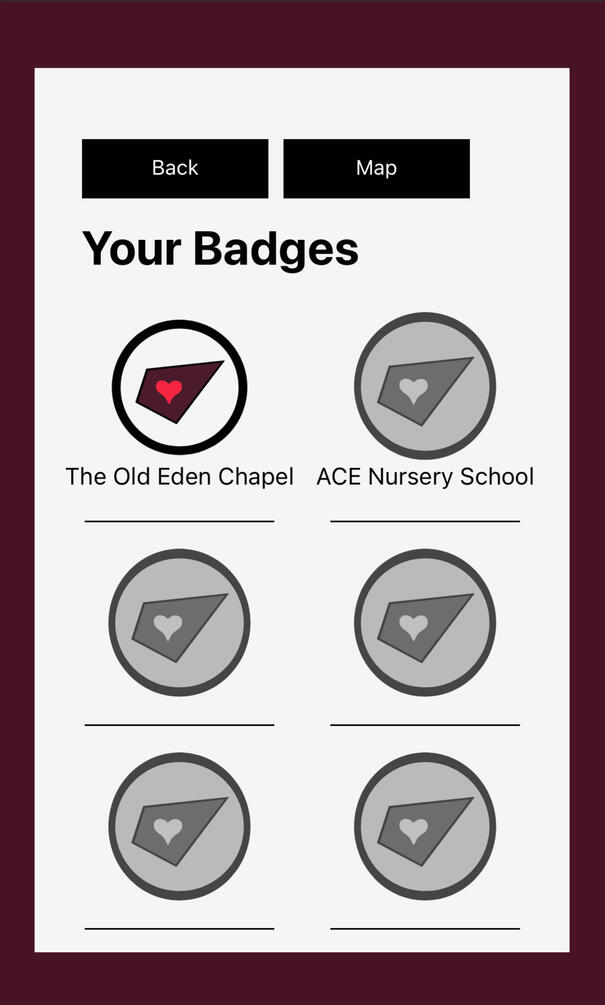Go back using the Back button
Viewport: 605px width, 1005px height.
point(175,168)
